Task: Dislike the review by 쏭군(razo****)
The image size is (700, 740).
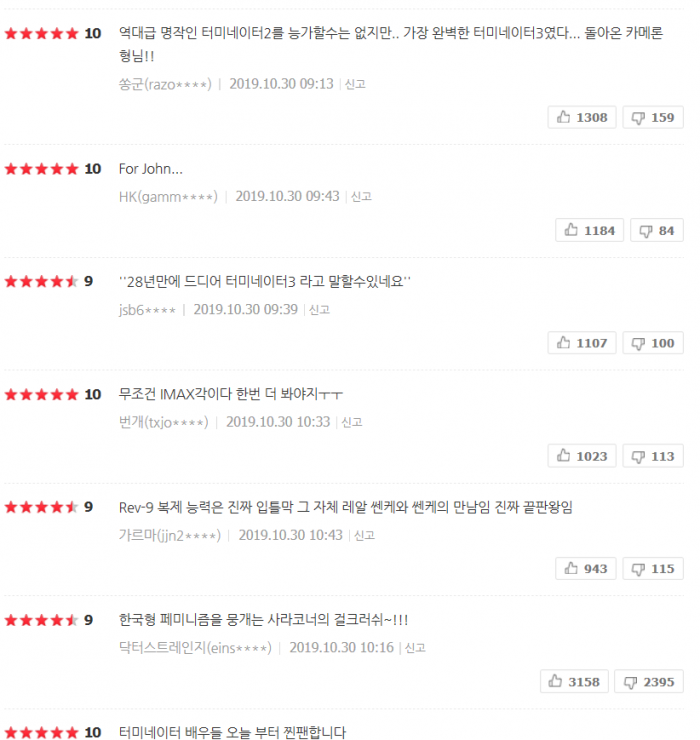Action: 653,117
